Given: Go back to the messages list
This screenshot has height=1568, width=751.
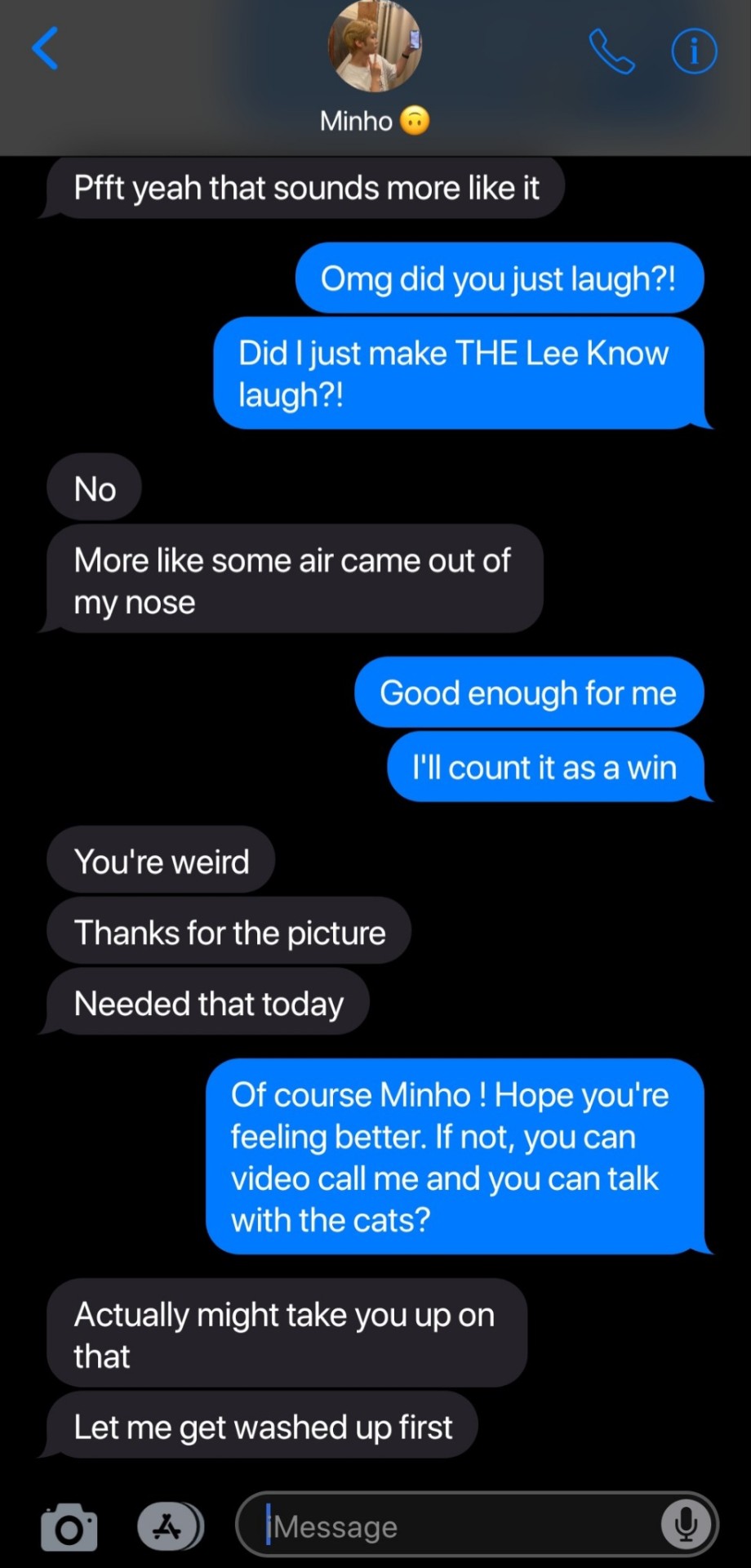Looking at the screenshot, I should pos(46,49).
